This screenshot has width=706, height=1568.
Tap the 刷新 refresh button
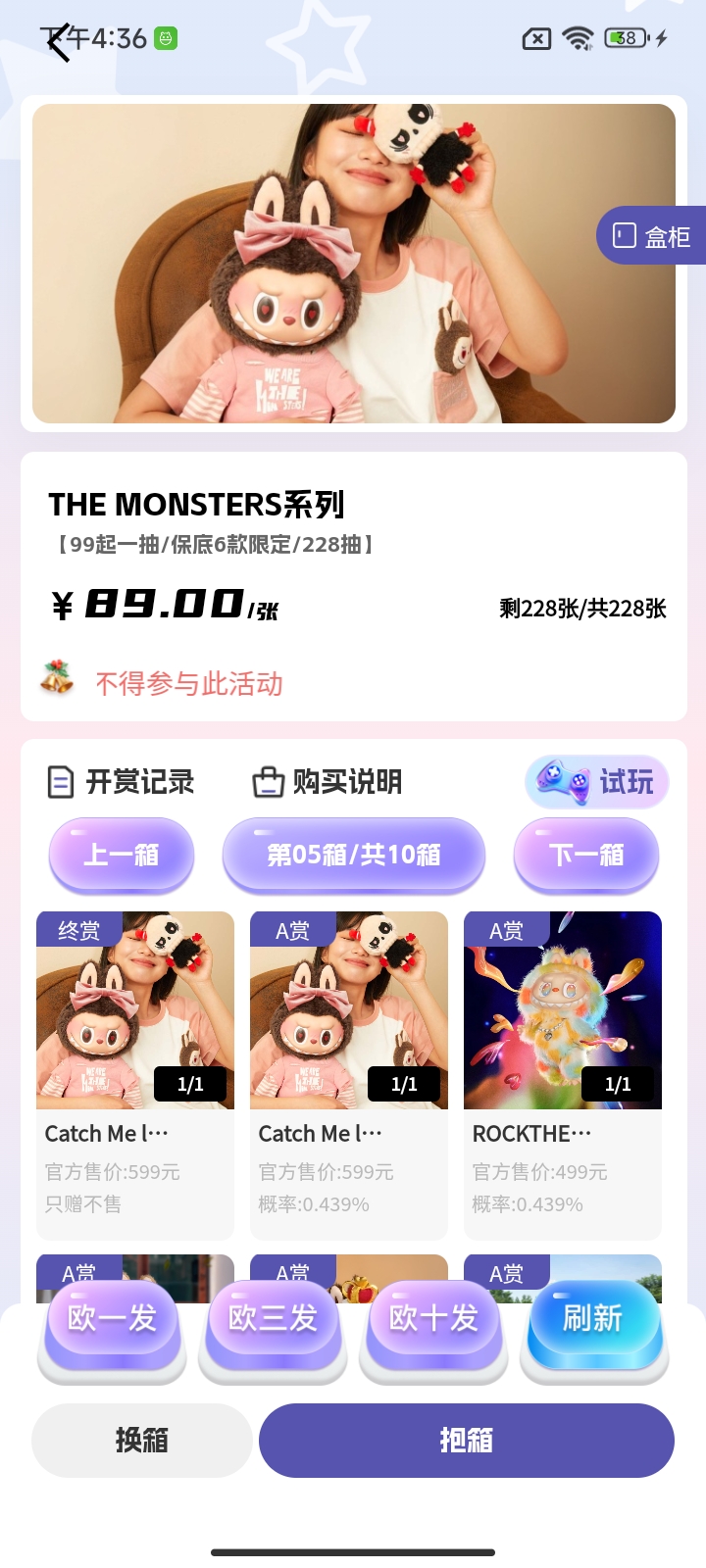[594, 1321]
